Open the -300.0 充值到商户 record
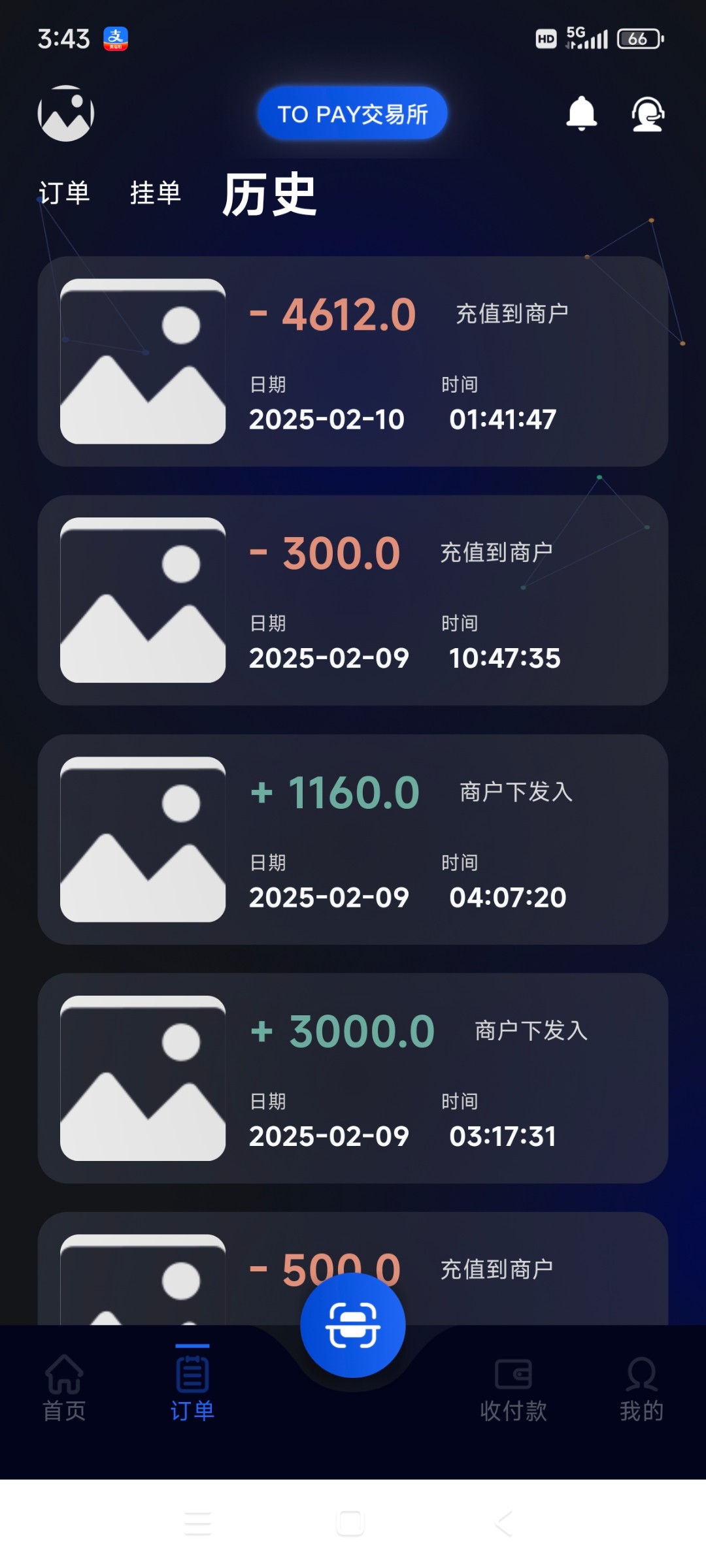The width and height of the screenshot is (706, 1568). (353, 600)
